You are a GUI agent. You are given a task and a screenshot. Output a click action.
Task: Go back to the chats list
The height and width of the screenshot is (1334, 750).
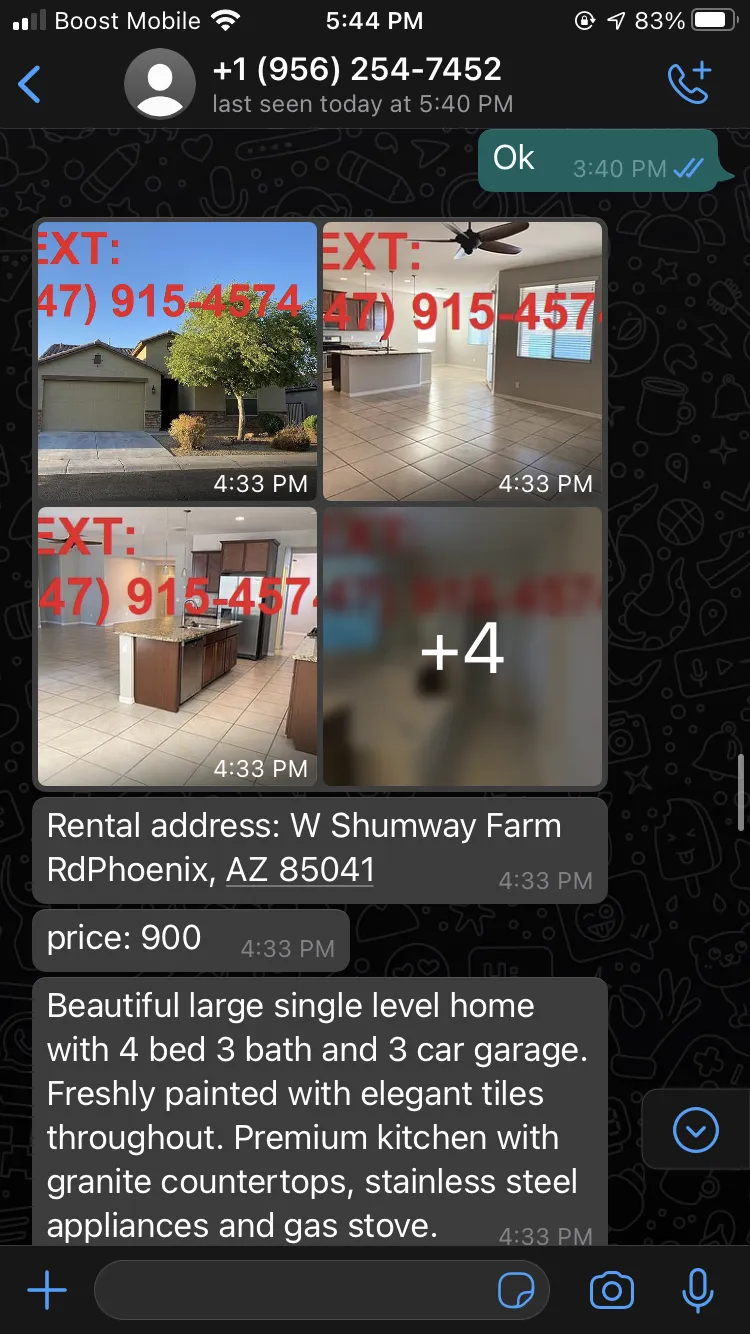click(x=30, y=85)
